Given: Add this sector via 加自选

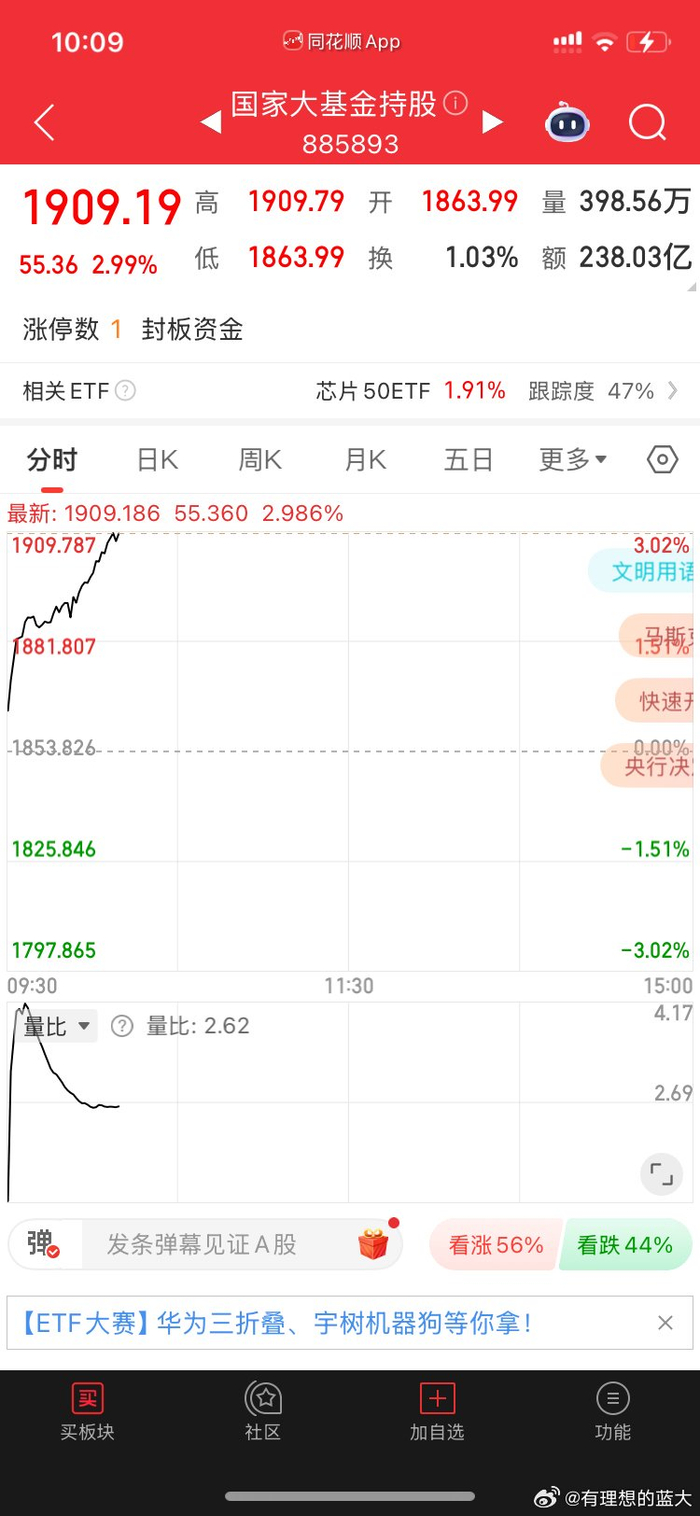Looking at the screenshot, I should [437, 1411].
